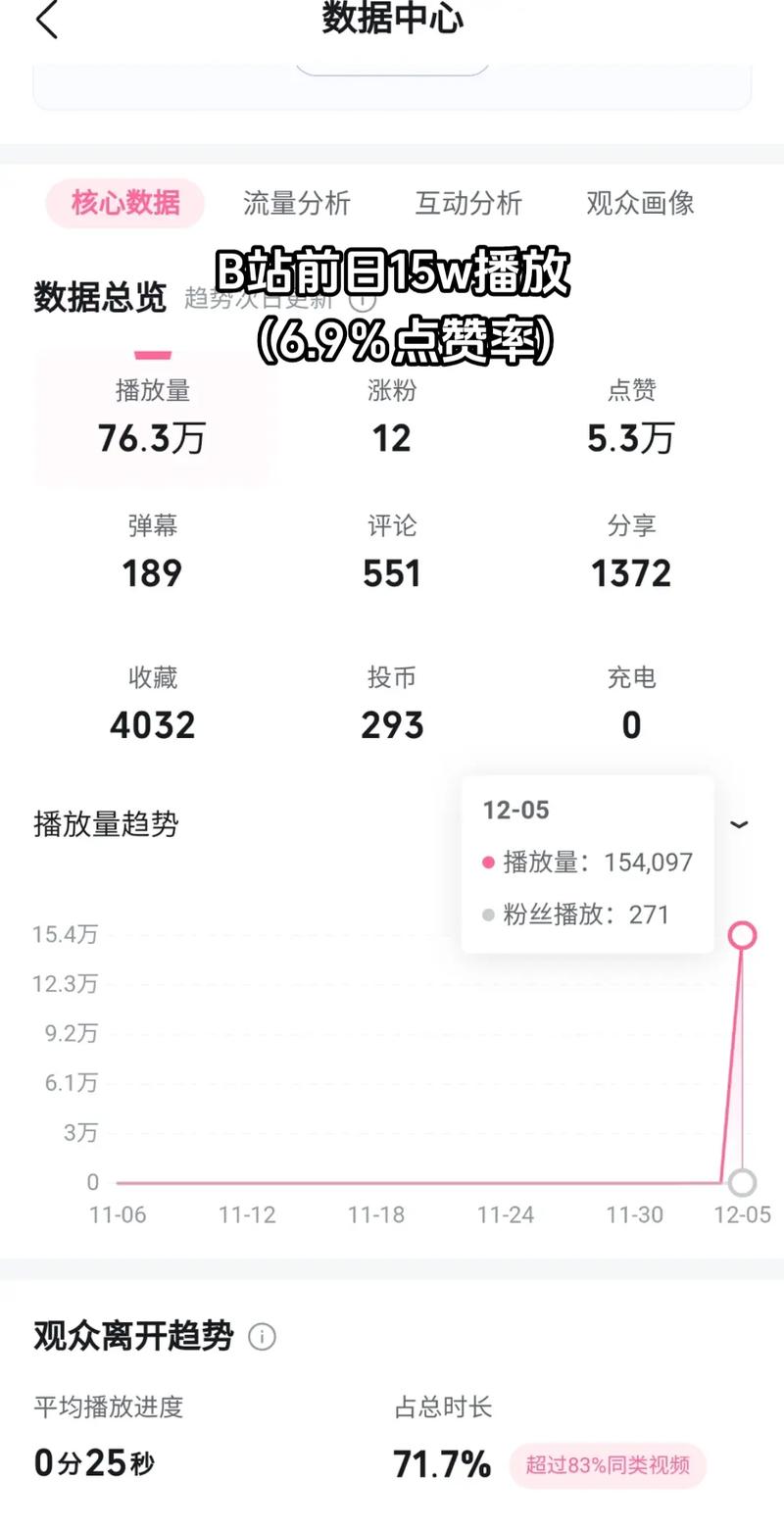This screenshot has height=1530, width=784.
Task: Select the 分享 metric tile
Action: (x=631, y=551)
